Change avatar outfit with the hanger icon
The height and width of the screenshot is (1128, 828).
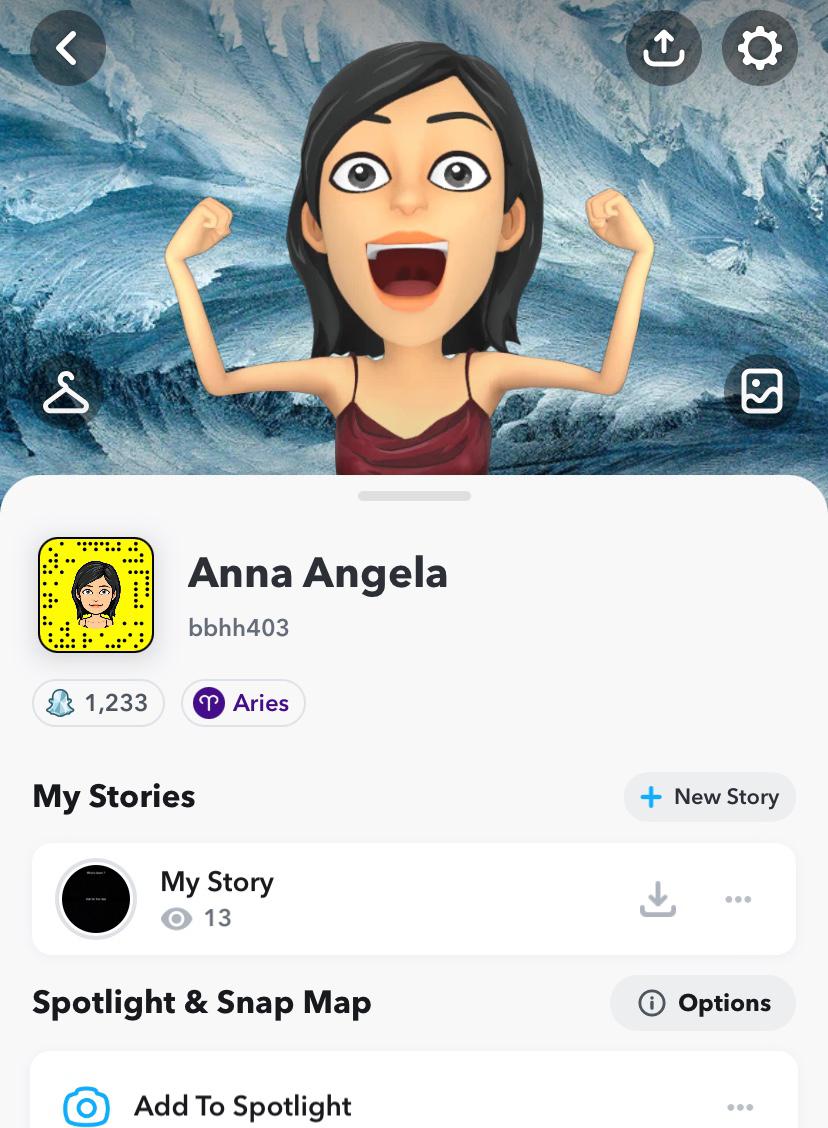click(x=66, y=392)
